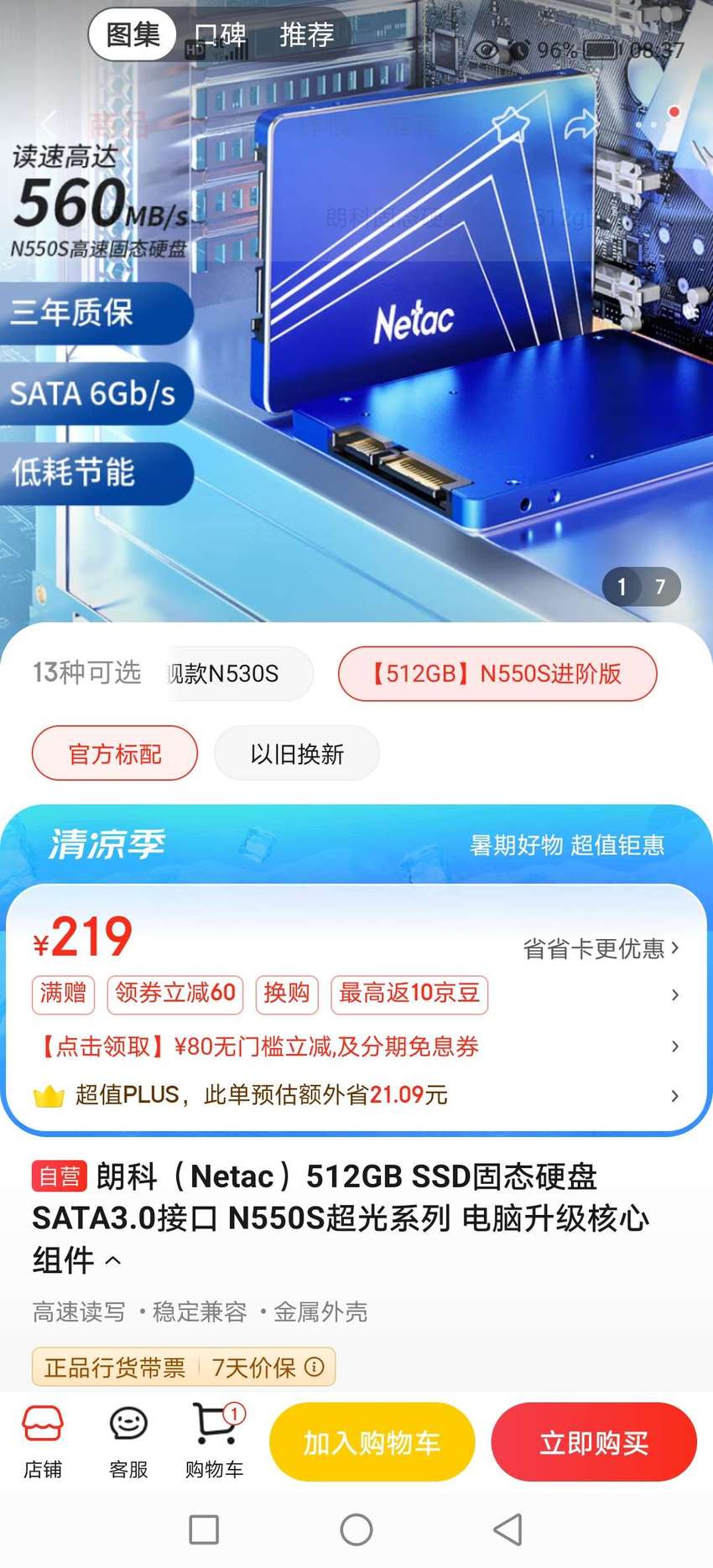Open the 清凉季 promotion banner
The height and width of the screenshot is (1568, 713).
[x=356, y=844]
